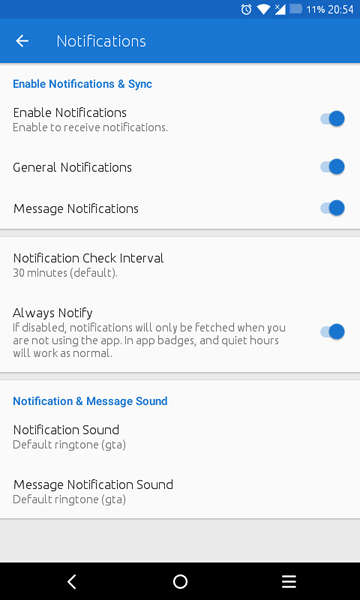Switch off Message Notifications
The height and width of the screenshot is (600, 360).
(x=332, y=208)
